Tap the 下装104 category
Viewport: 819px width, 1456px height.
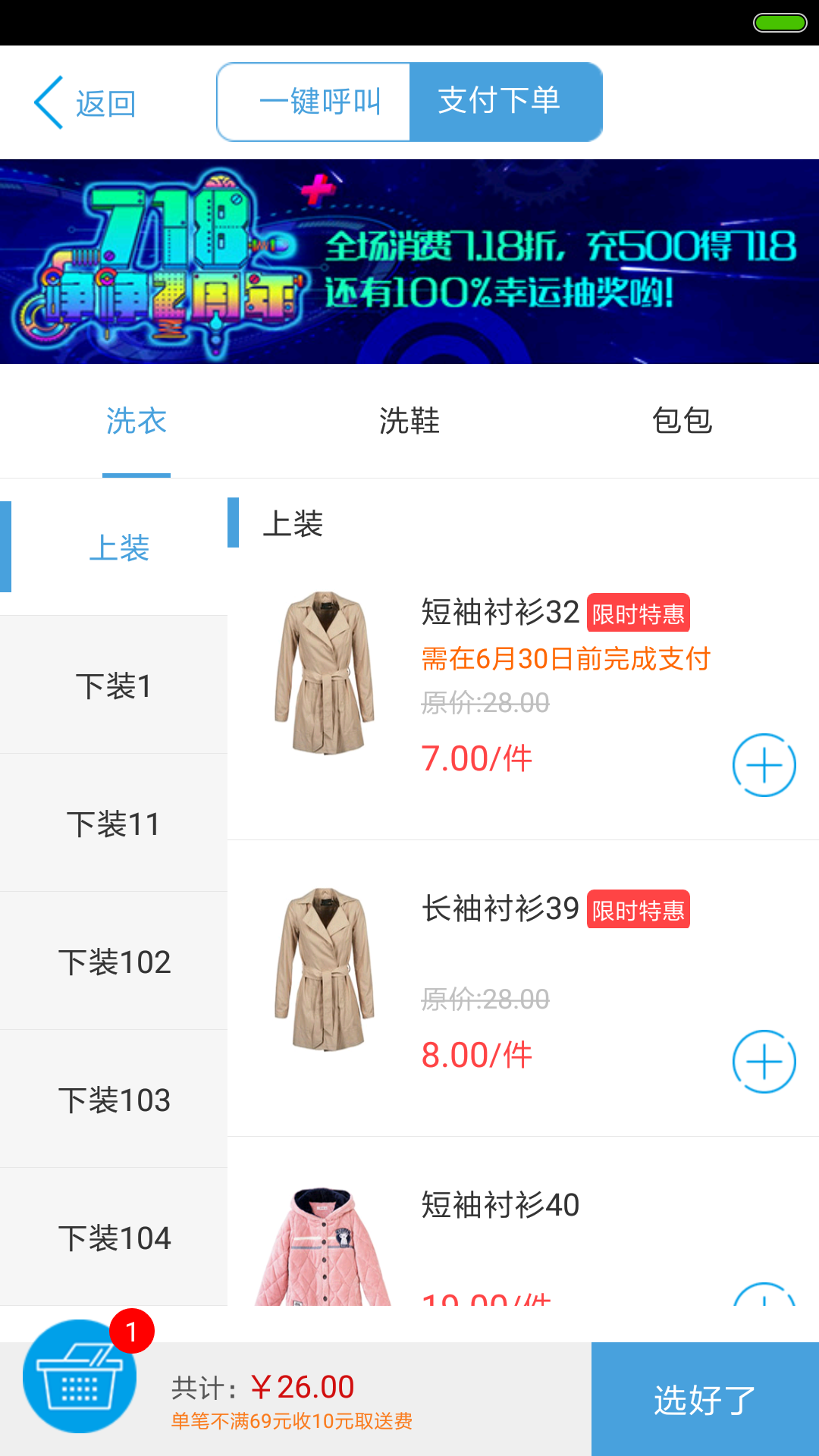pos(114,1238)
